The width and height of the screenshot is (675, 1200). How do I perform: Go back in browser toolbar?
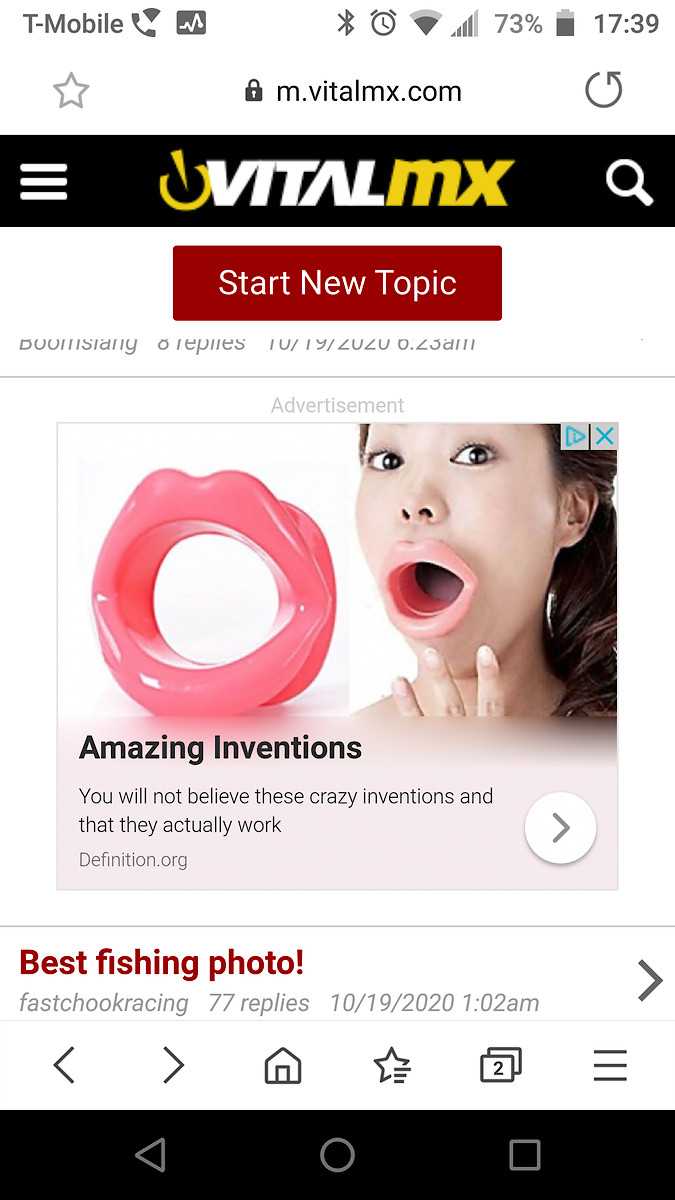tap(64, 1066)
